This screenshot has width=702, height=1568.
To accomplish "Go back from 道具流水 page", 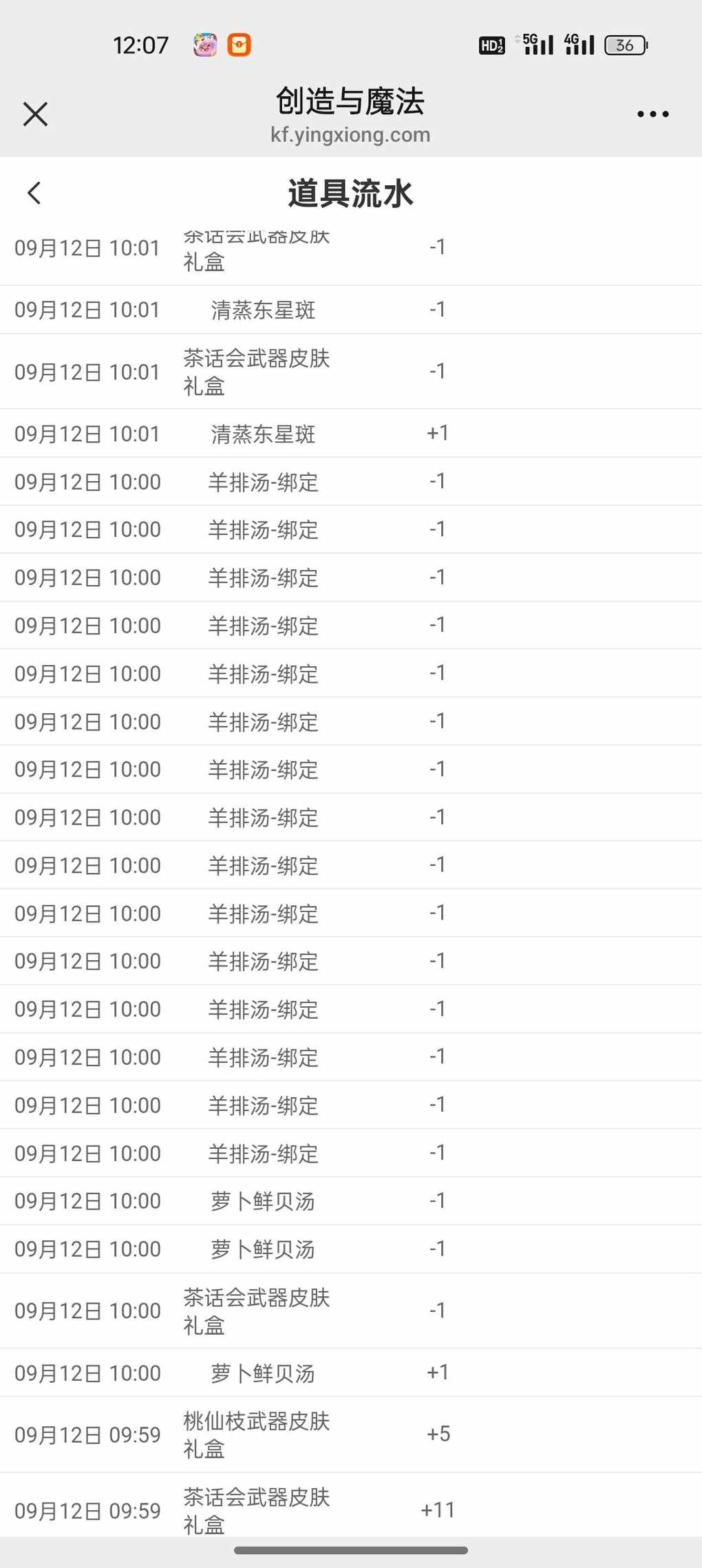I will (34, 193).
